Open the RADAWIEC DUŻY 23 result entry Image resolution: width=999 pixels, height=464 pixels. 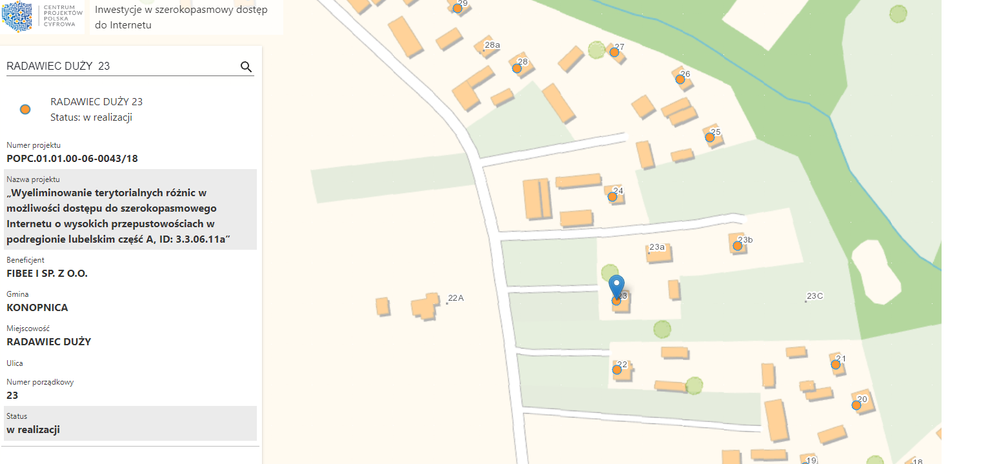96,109
